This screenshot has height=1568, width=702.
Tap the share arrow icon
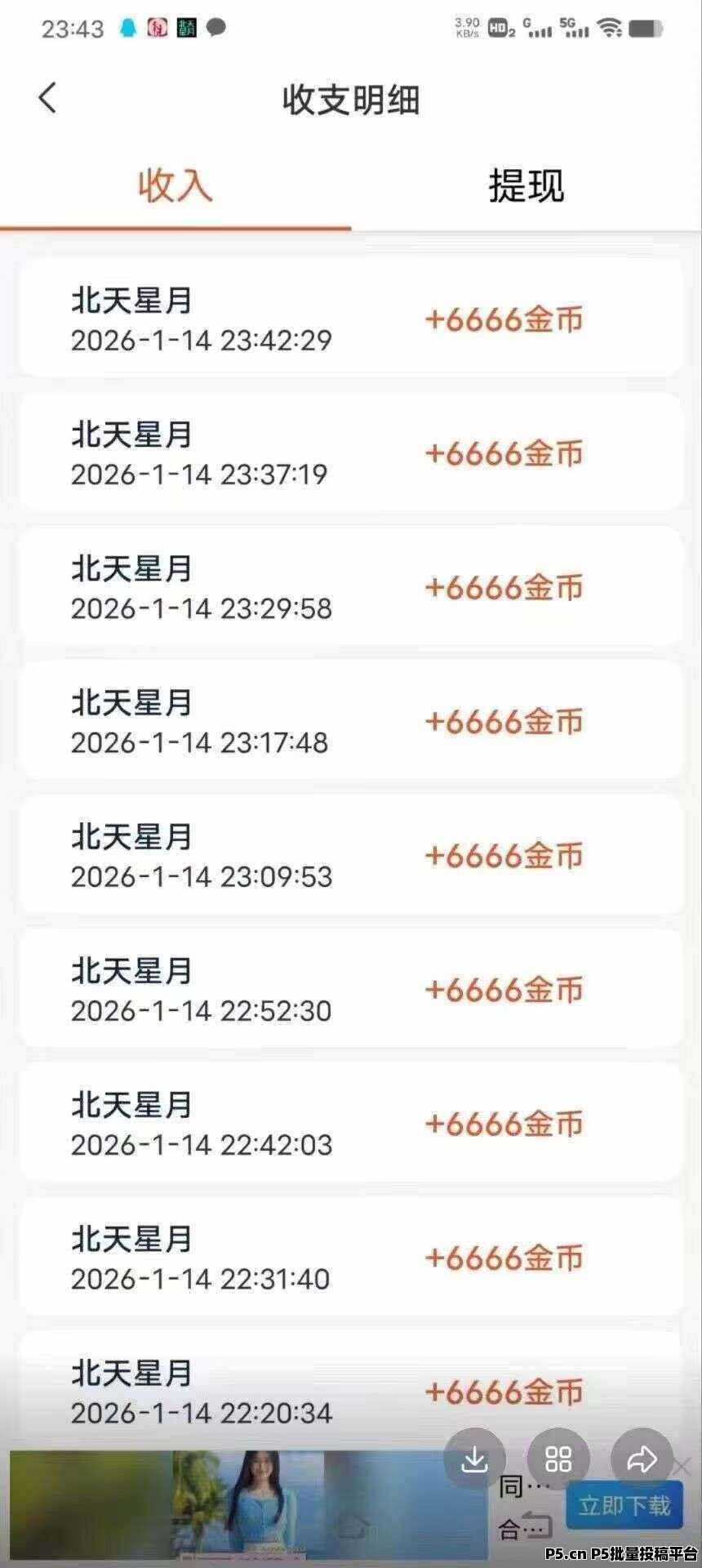[642, 1458]
